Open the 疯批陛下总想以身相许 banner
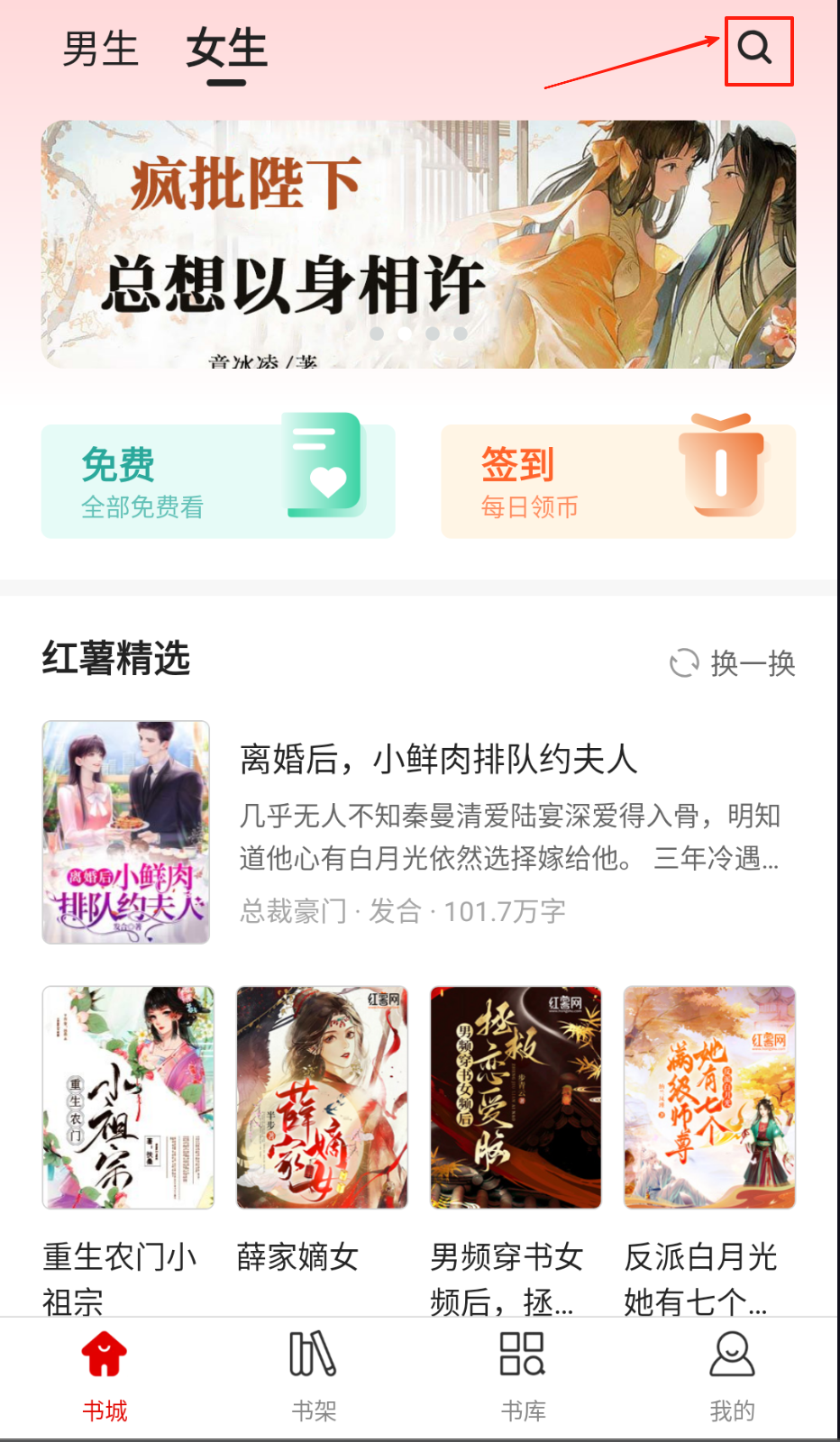This screenshot has height=1442, width=840. tap(418, 244)
